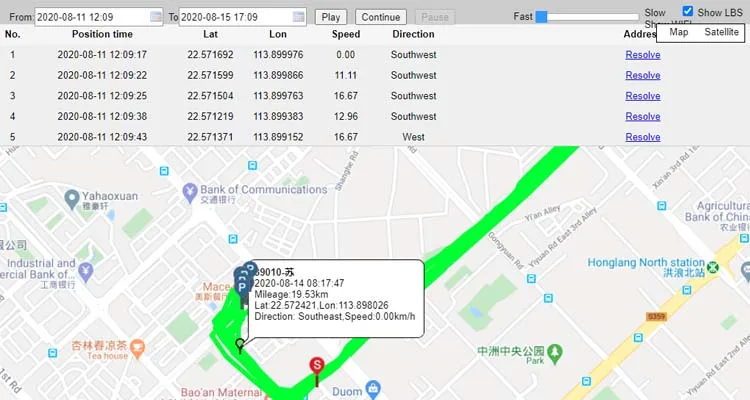The height and width of the screenshot is (400, 750).
Task: Tap the red S start marker
Action: [316, 365]
